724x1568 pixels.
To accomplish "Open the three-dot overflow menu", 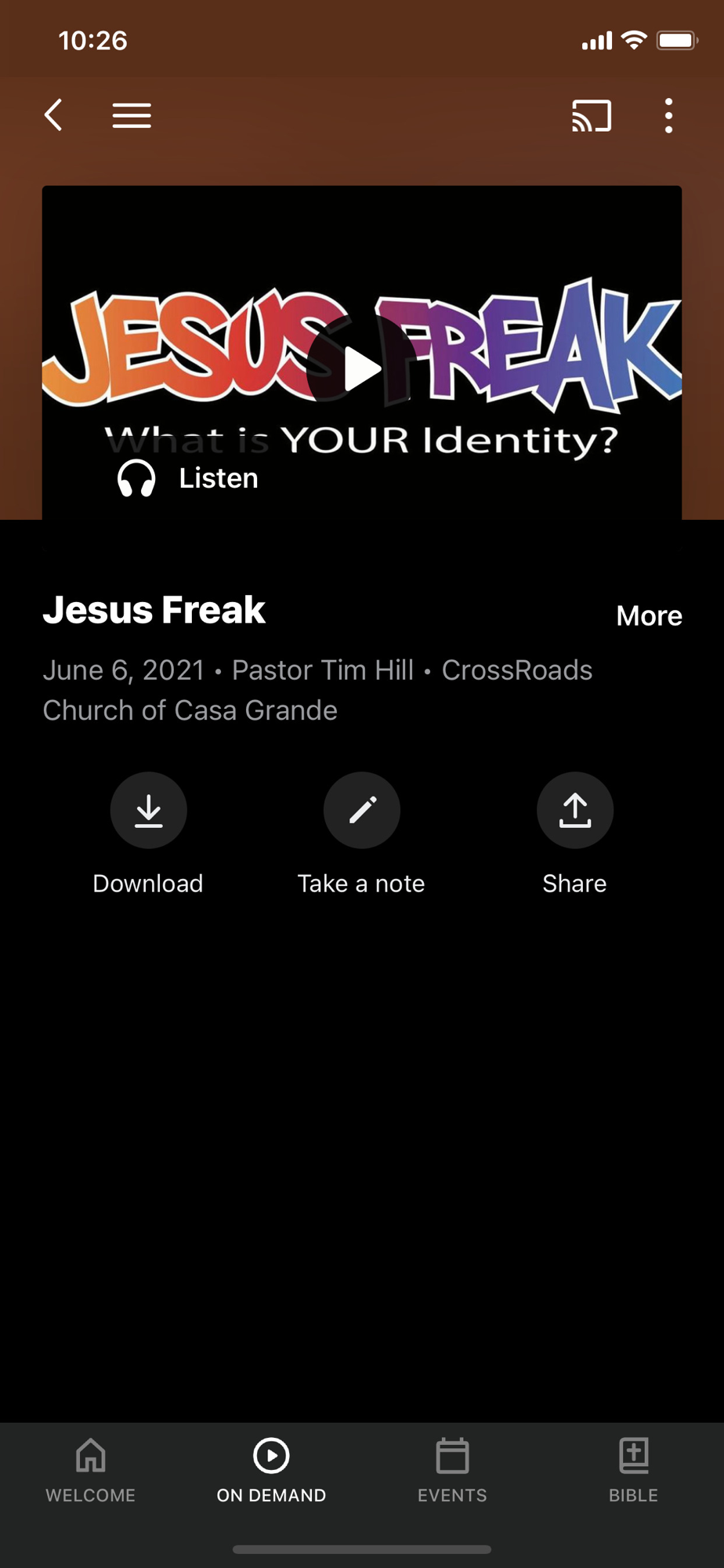I will pyautogui.click(x=668, y=116).
